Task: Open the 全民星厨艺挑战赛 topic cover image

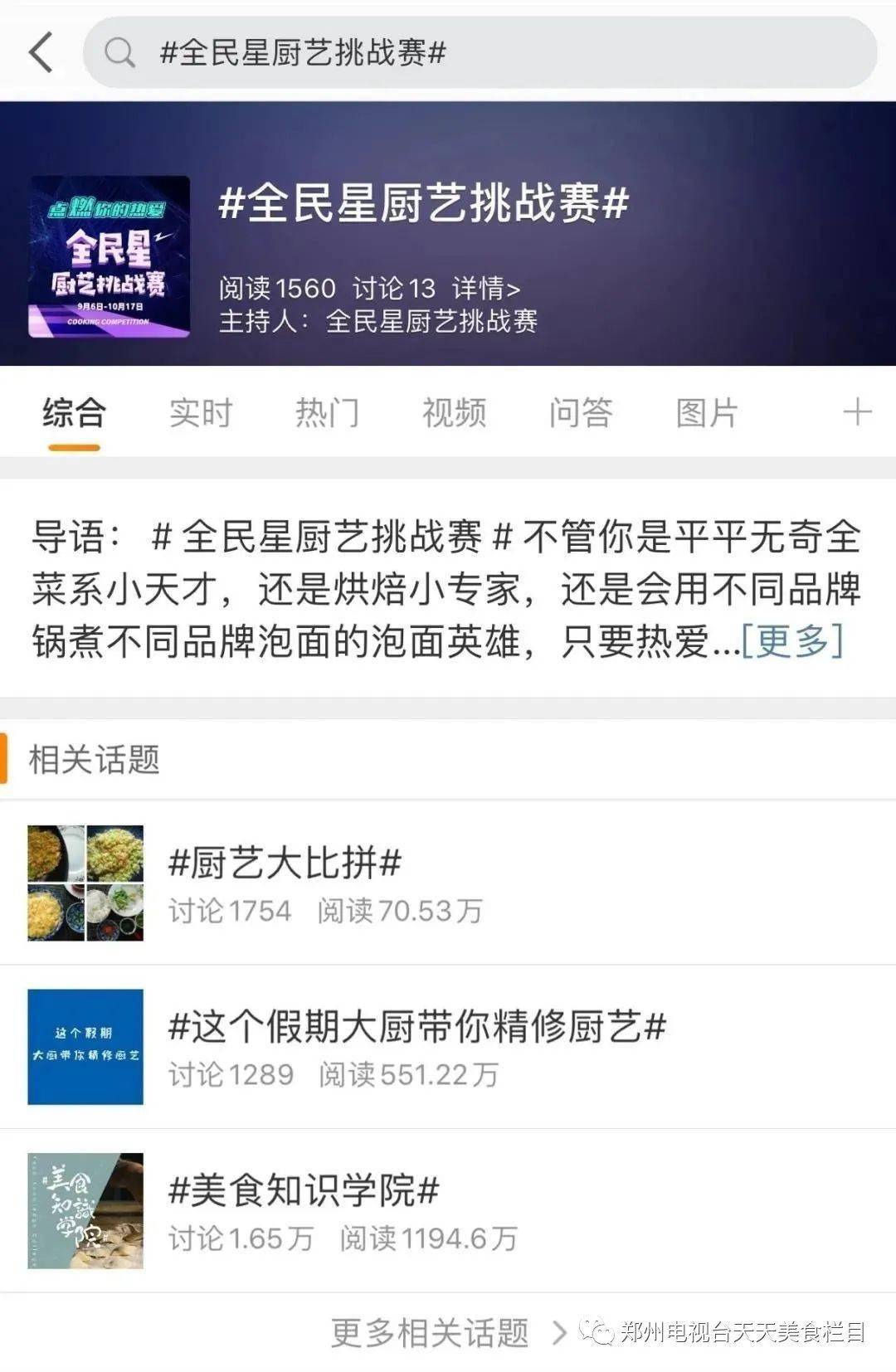Action: point(110,256)
